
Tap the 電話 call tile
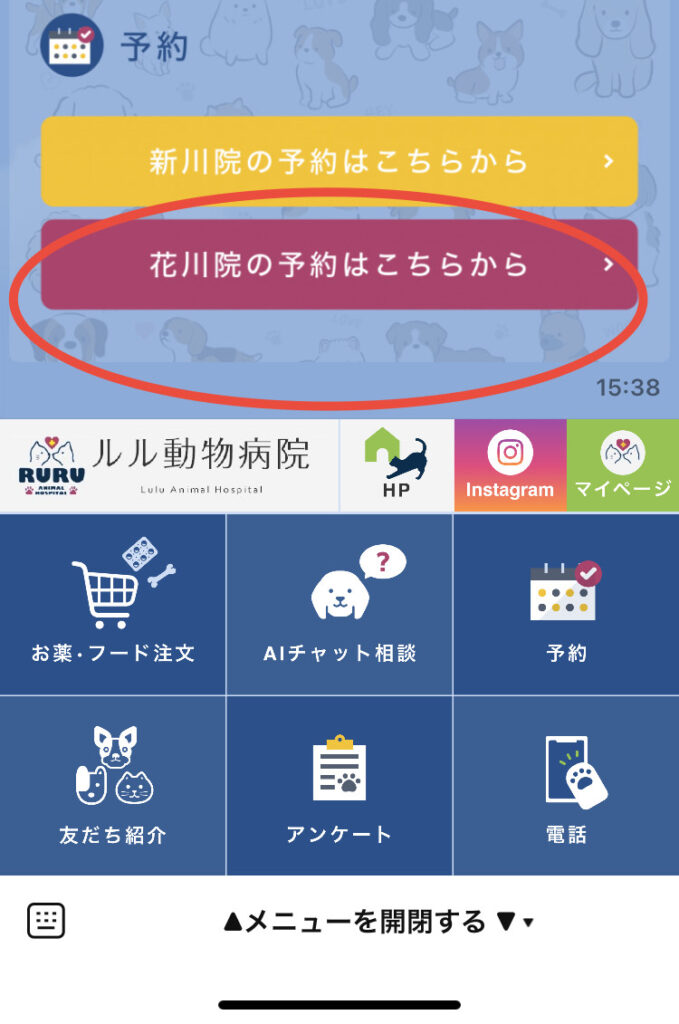point(566,786)
